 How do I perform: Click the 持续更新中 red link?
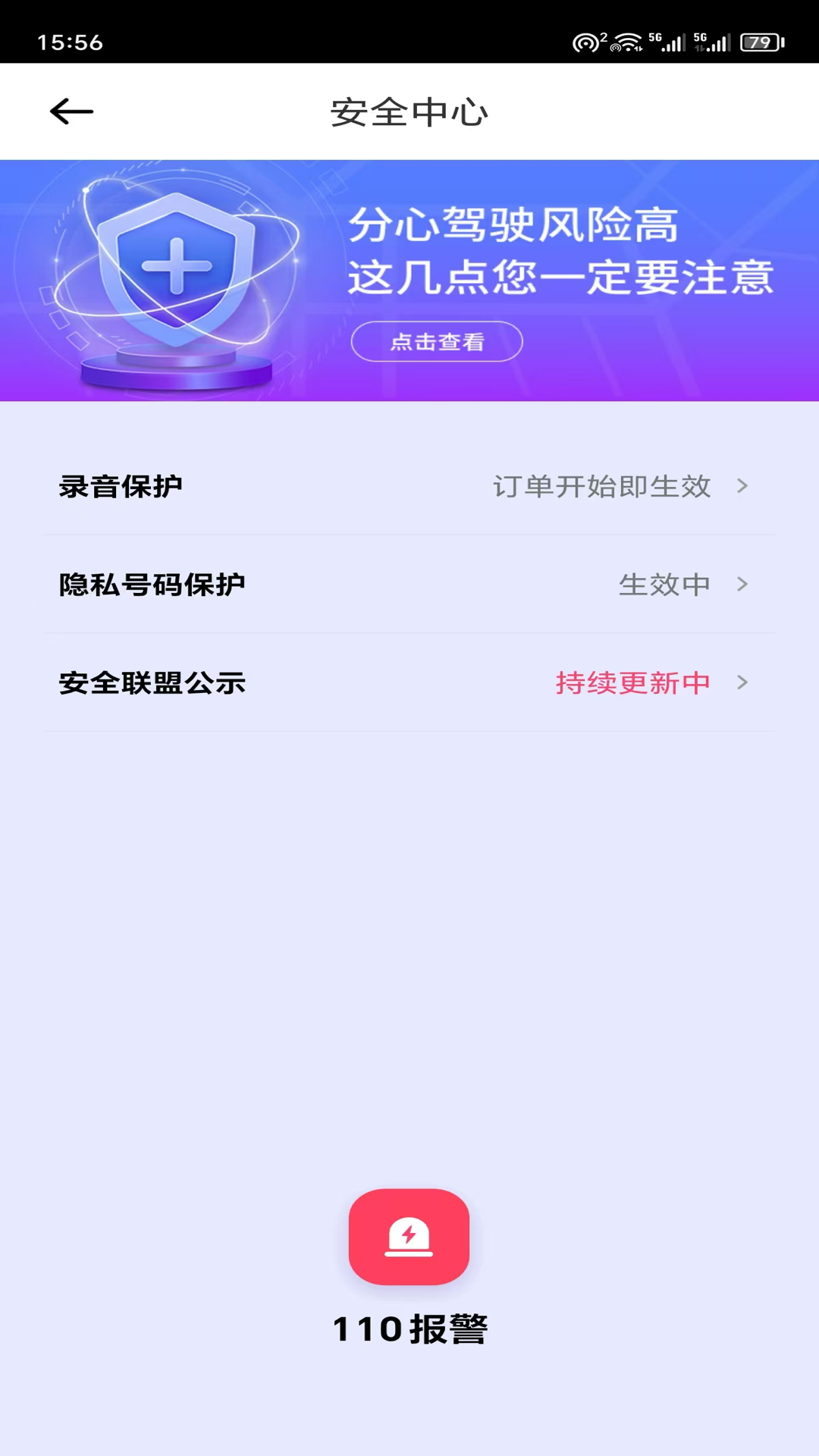click(632, 683)
